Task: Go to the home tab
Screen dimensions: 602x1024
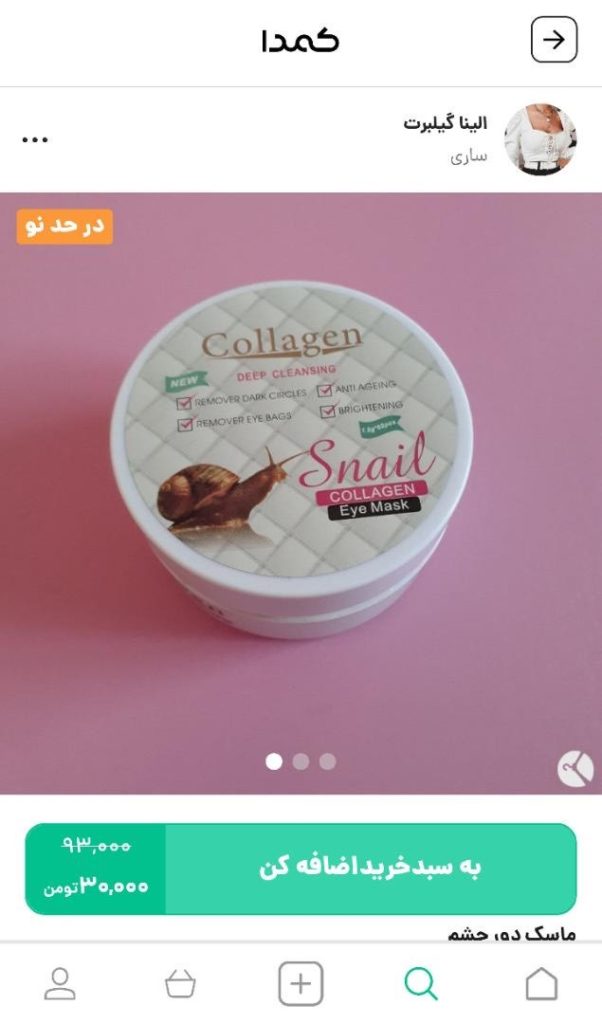Action: point(541,984)
